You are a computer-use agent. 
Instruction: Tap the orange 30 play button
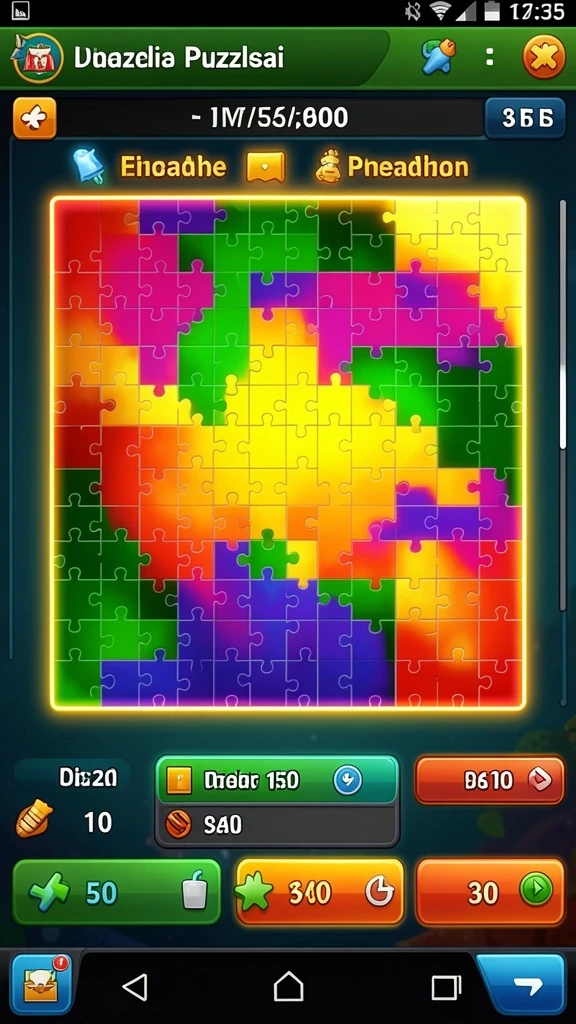pos(490,891)
